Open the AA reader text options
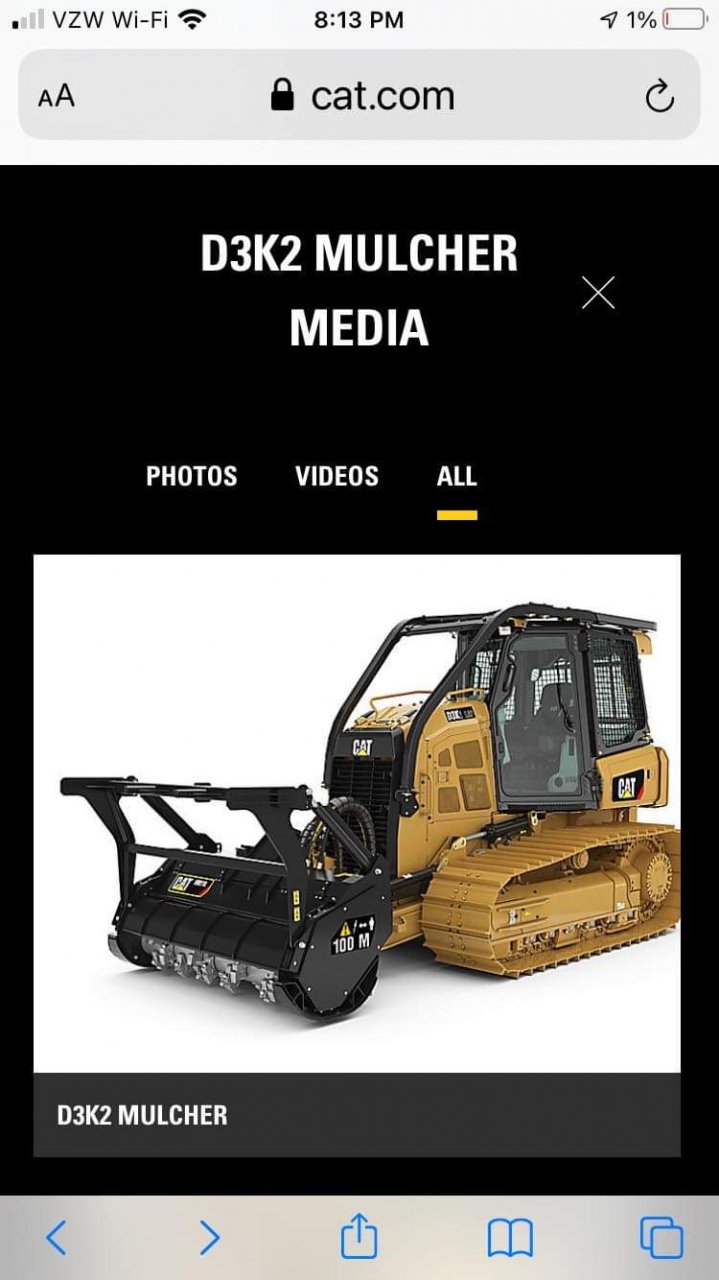Screen dimensions: 719x1280 (x=57, y=97)
